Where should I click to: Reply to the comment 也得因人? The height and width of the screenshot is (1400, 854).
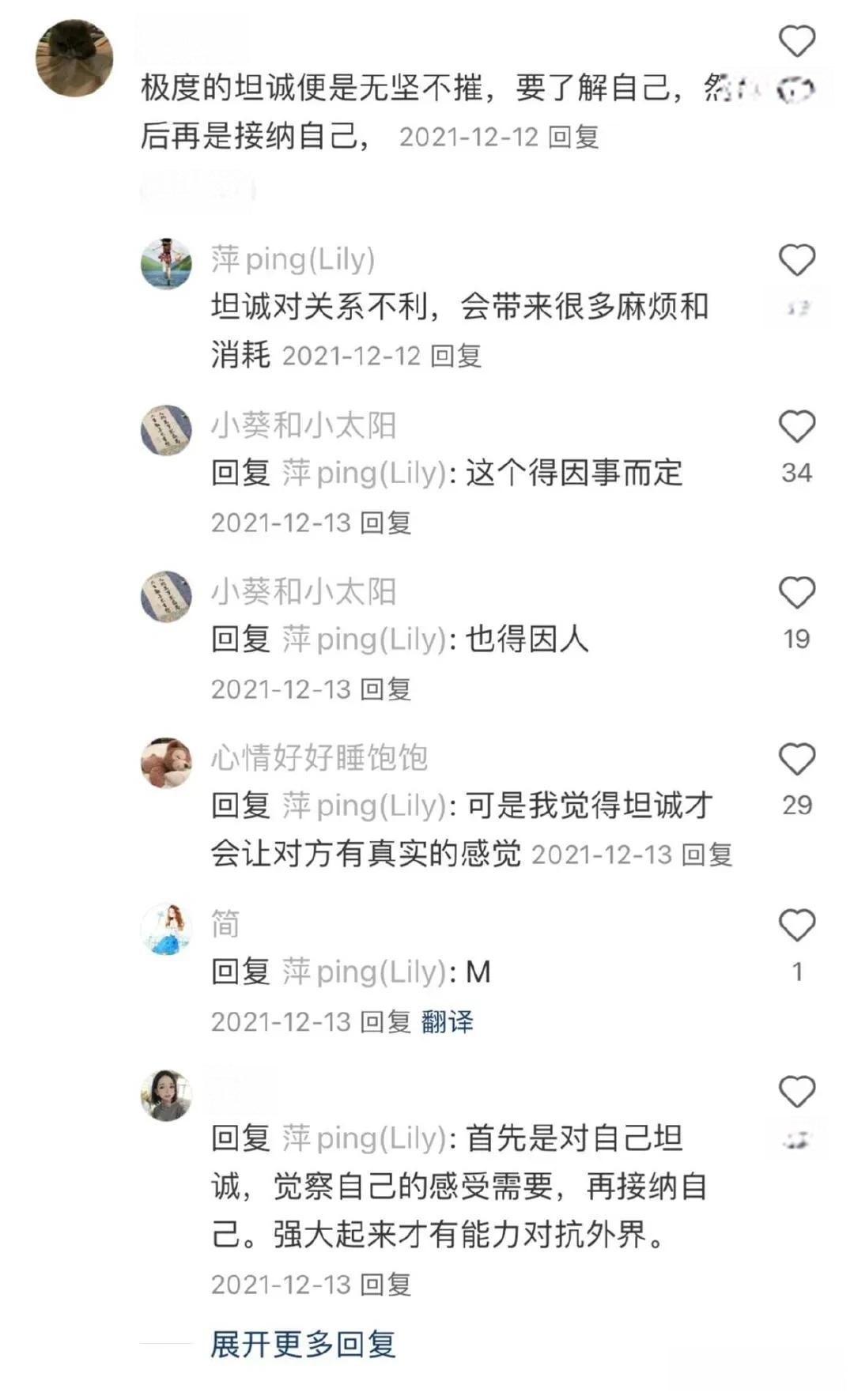385,689
